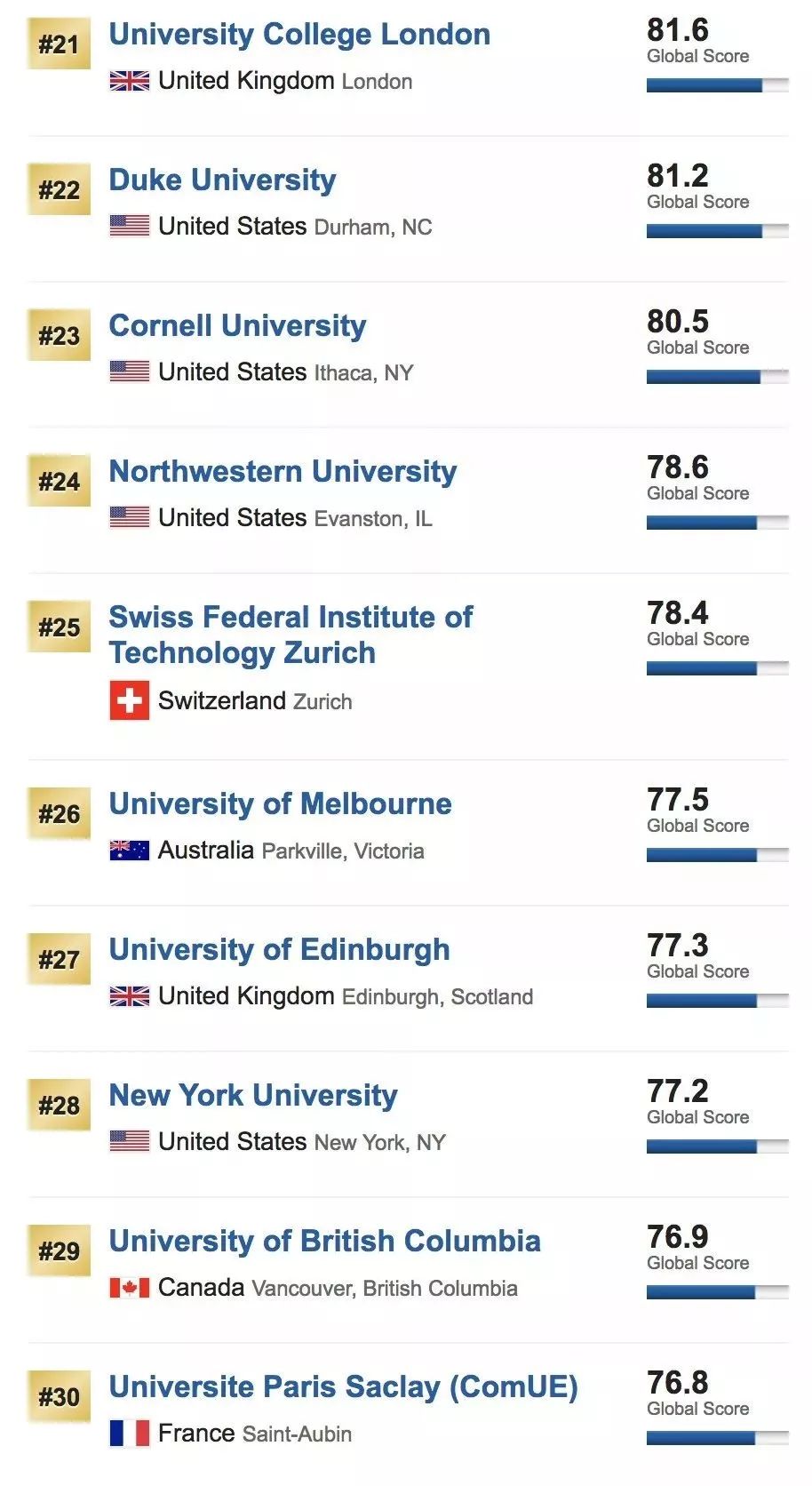The image size is (812, 1486).
Task: Open University College London's page
Action: (x=299, y=35)
